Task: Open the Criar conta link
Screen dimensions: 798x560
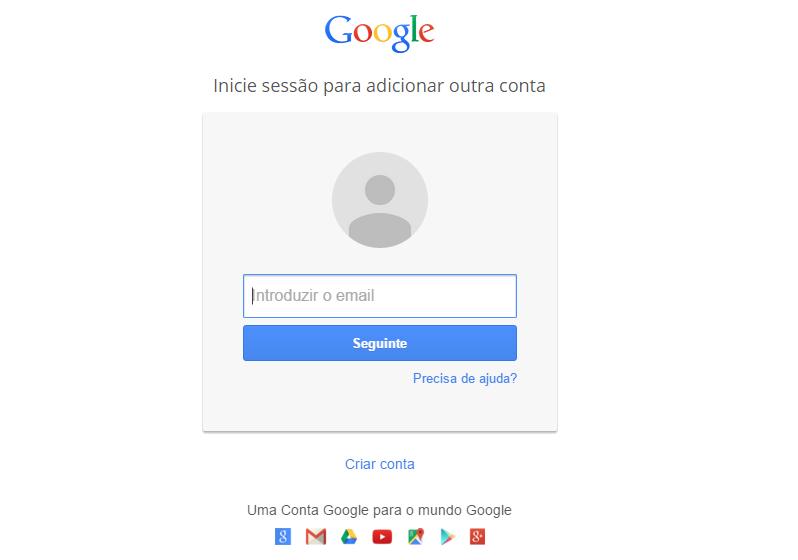Action: click(x=379, y=464)
